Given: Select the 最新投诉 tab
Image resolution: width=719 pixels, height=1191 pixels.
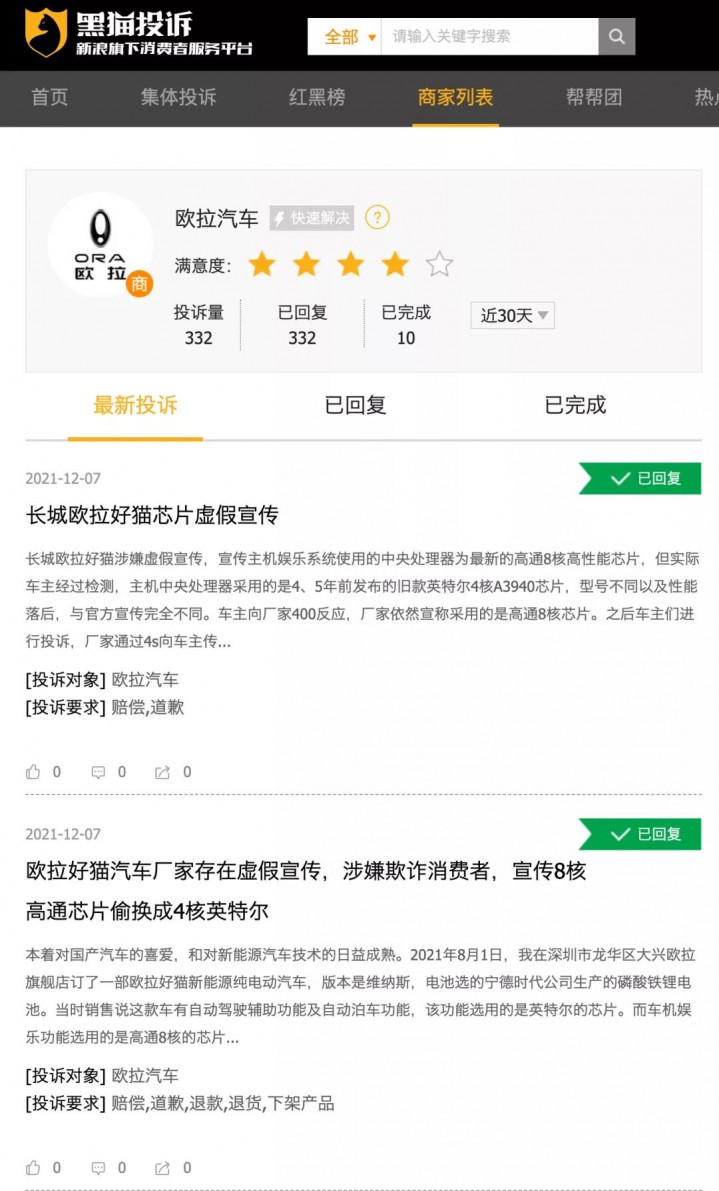Looking at the screenshot, I should (135, 405).
